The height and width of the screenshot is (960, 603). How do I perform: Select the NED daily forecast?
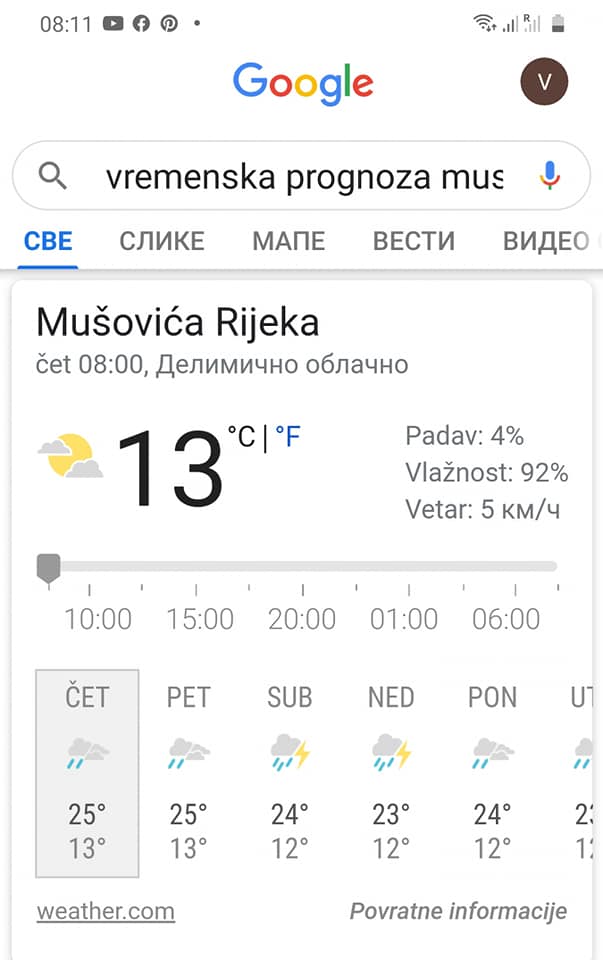pos(391,773)
